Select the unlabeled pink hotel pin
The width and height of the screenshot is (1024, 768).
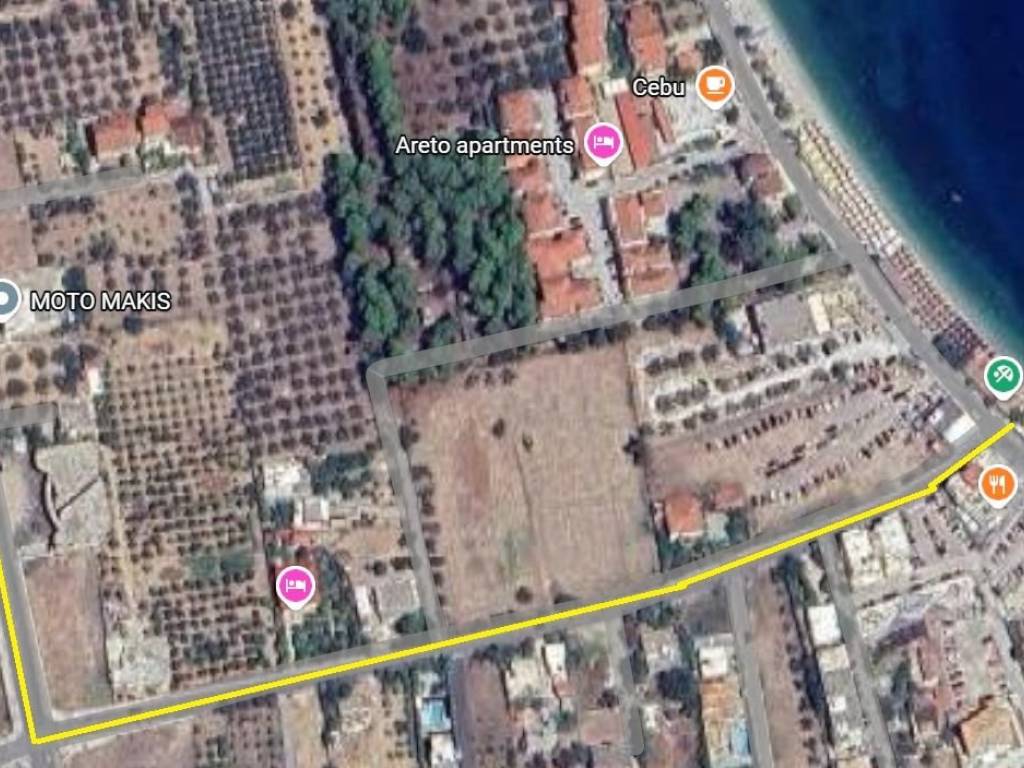[x=294, y=584]
